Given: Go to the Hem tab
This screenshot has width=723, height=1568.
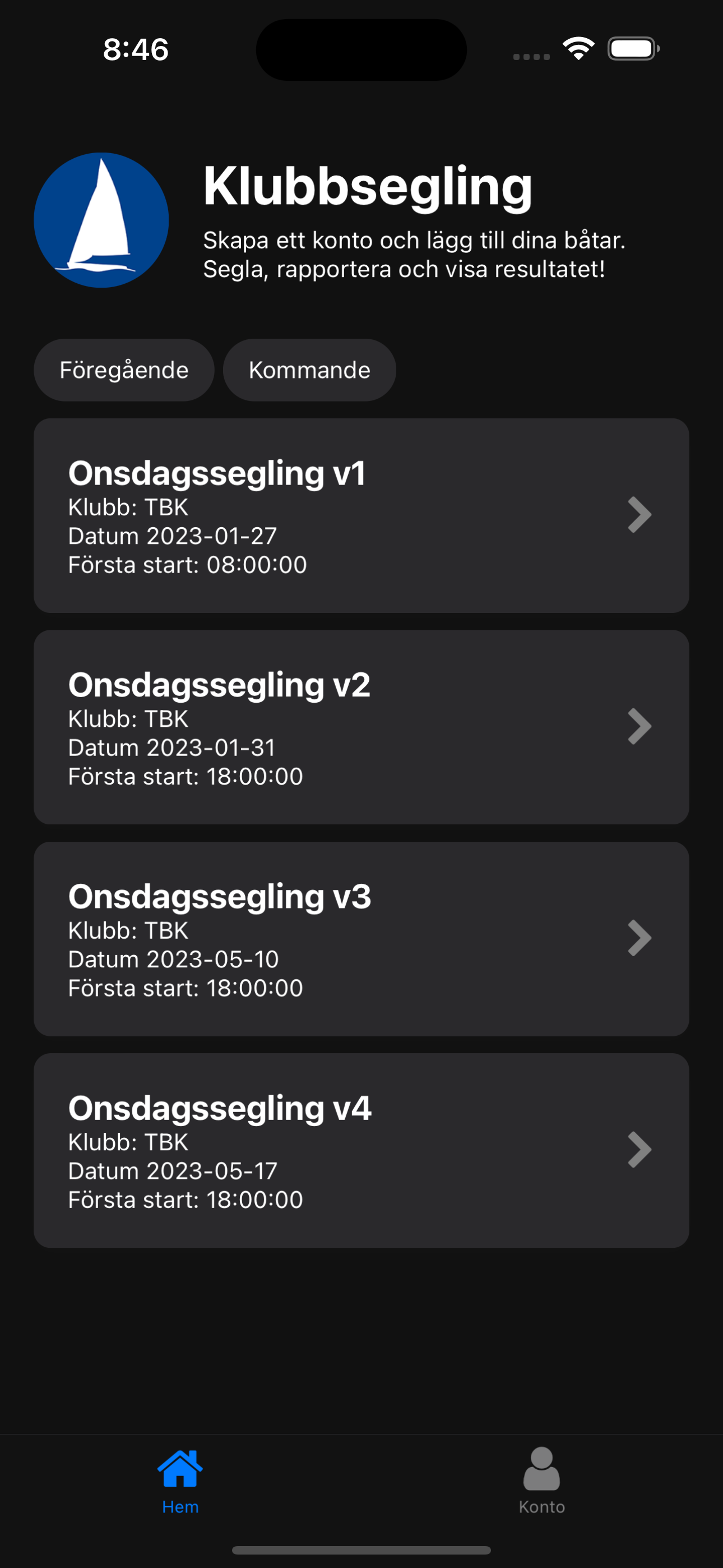Looking at the screenshot, I should pos(180,1481).
